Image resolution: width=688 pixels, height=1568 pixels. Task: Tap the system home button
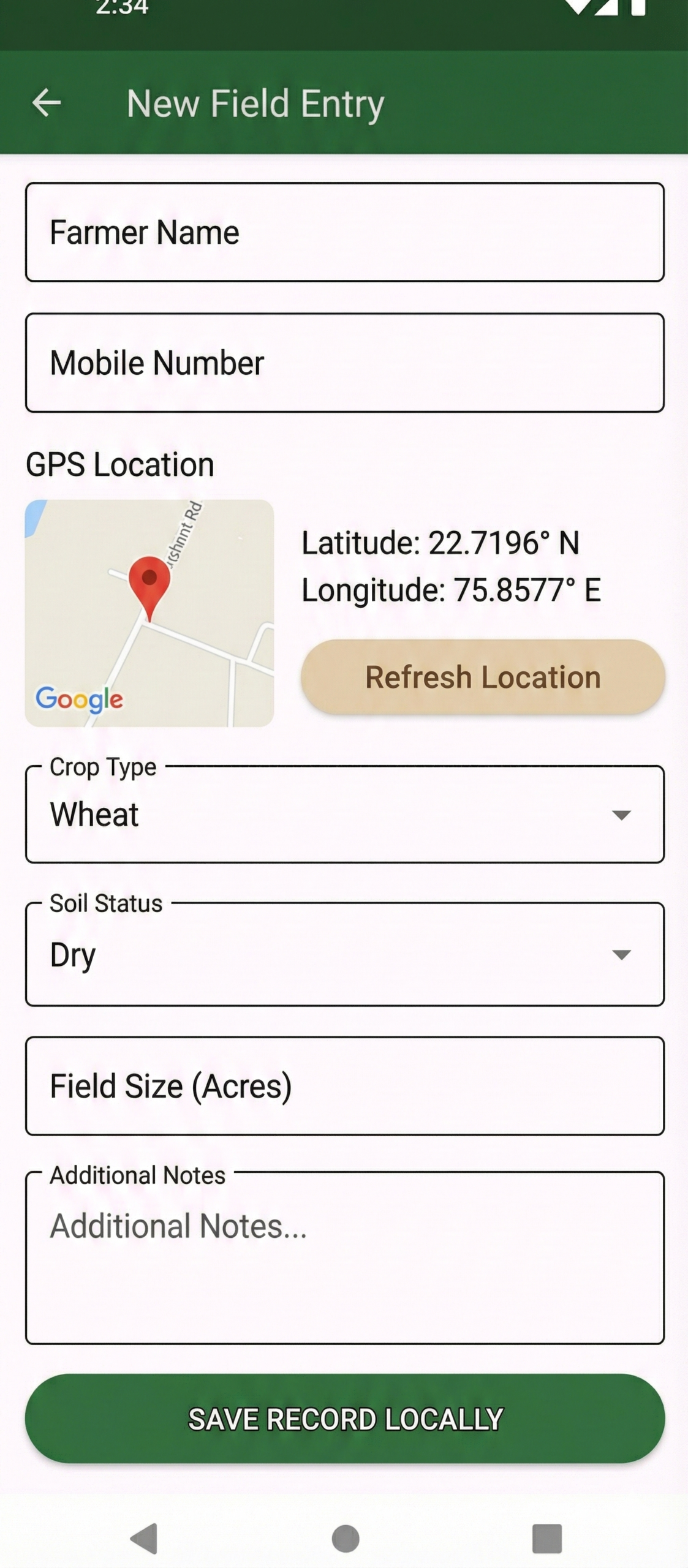[345, 1539]
